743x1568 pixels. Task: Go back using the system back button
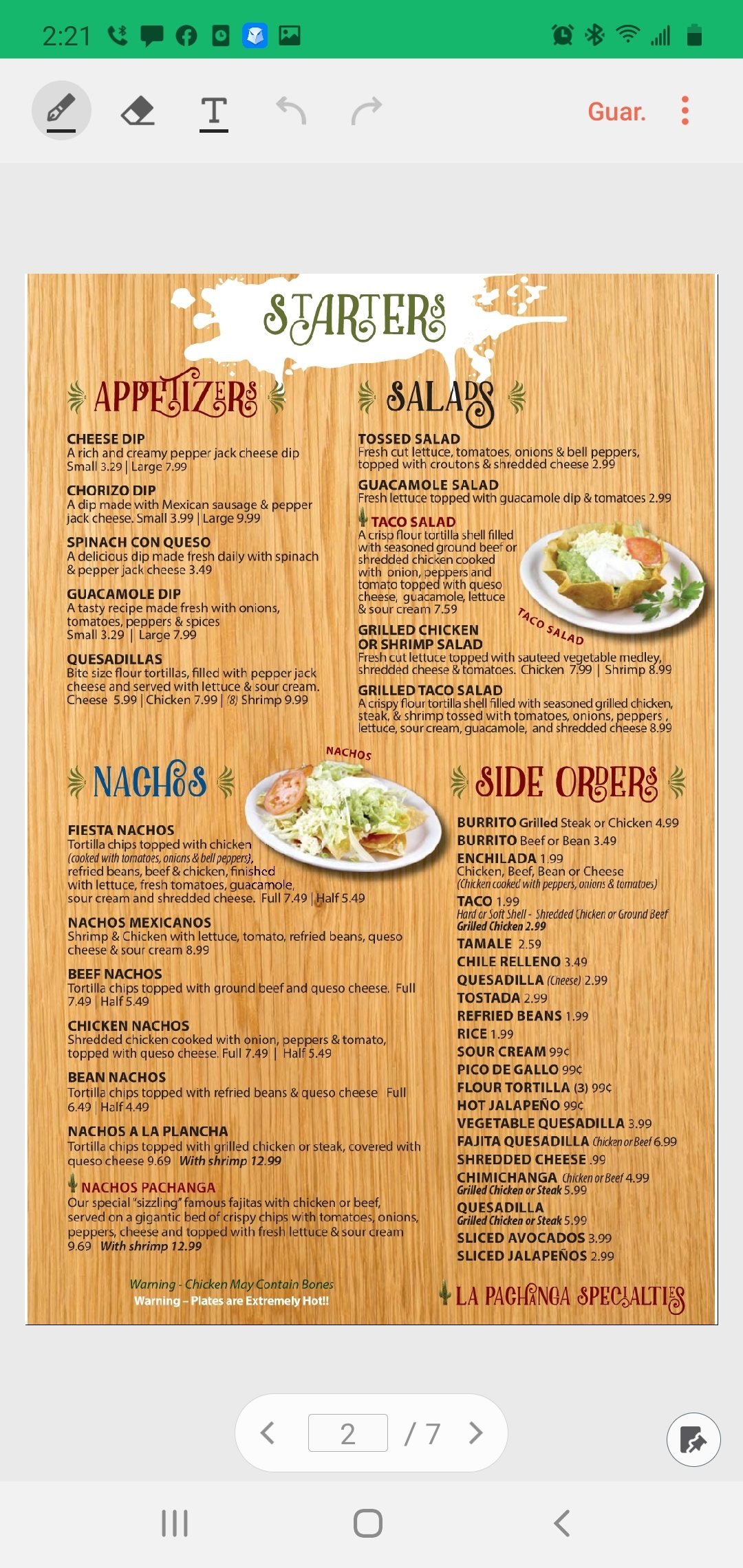point(562,1523)
